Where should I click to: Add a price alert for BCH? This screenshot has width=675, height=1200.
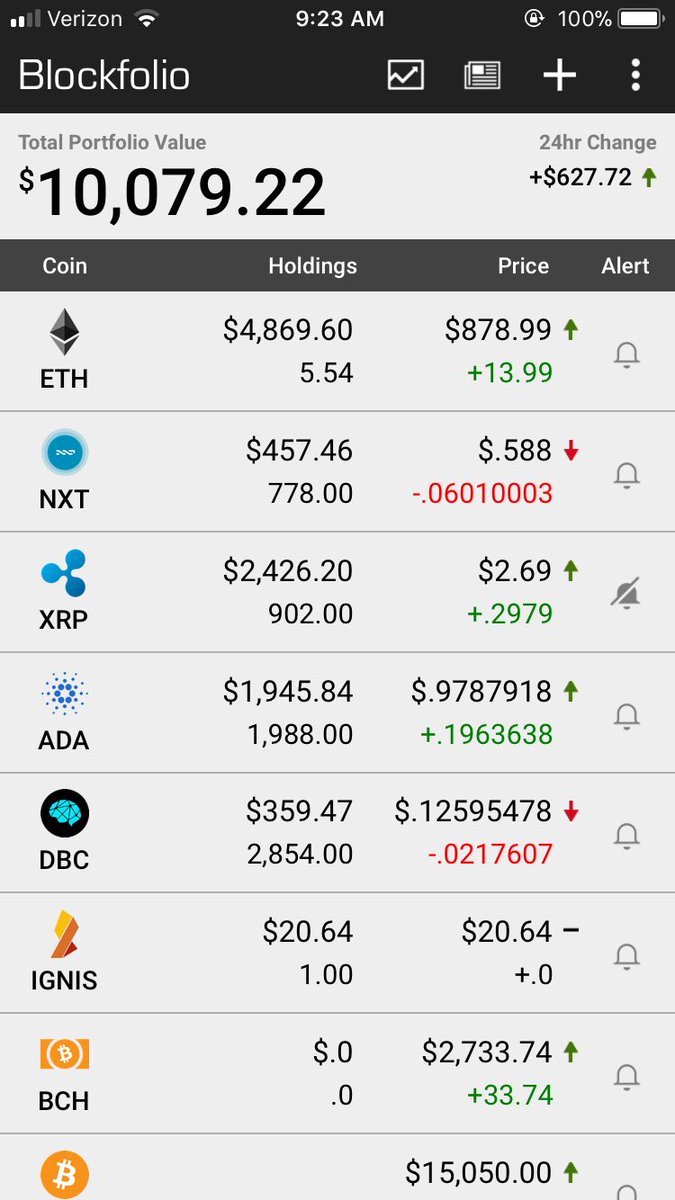pos(627,1077)
